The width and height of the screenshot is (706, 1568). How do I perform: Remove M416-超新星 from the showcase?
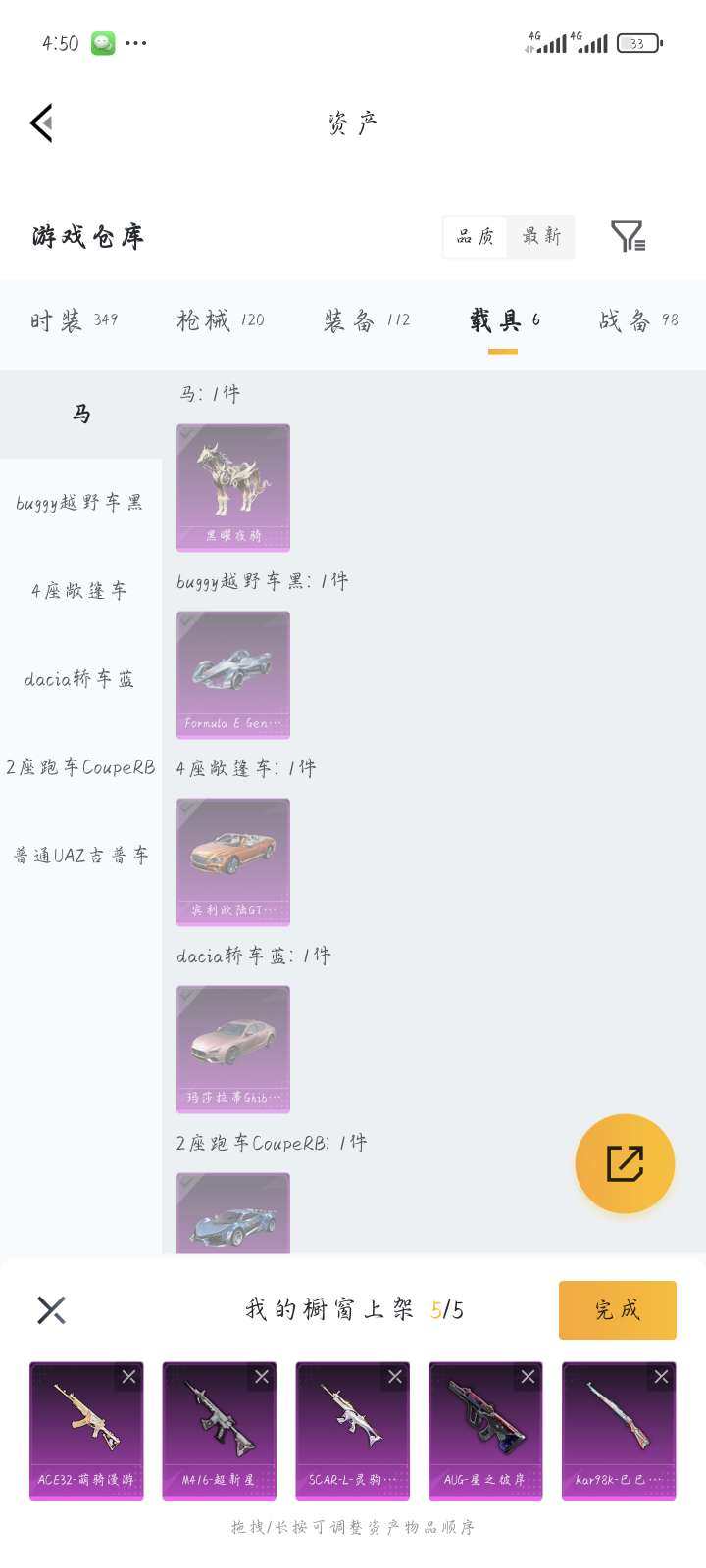(264, 1378)
